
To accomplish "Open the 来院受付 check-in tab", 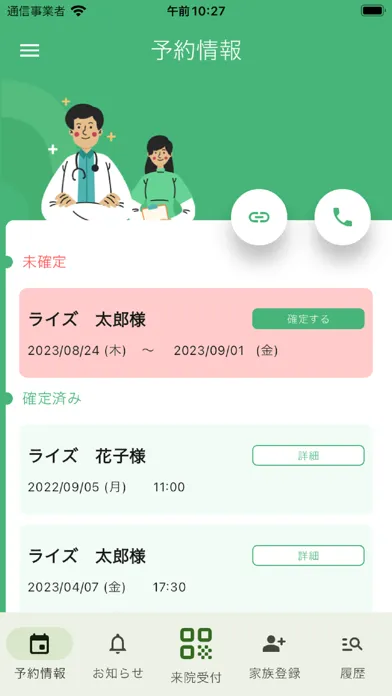I will tap(196, 656).
